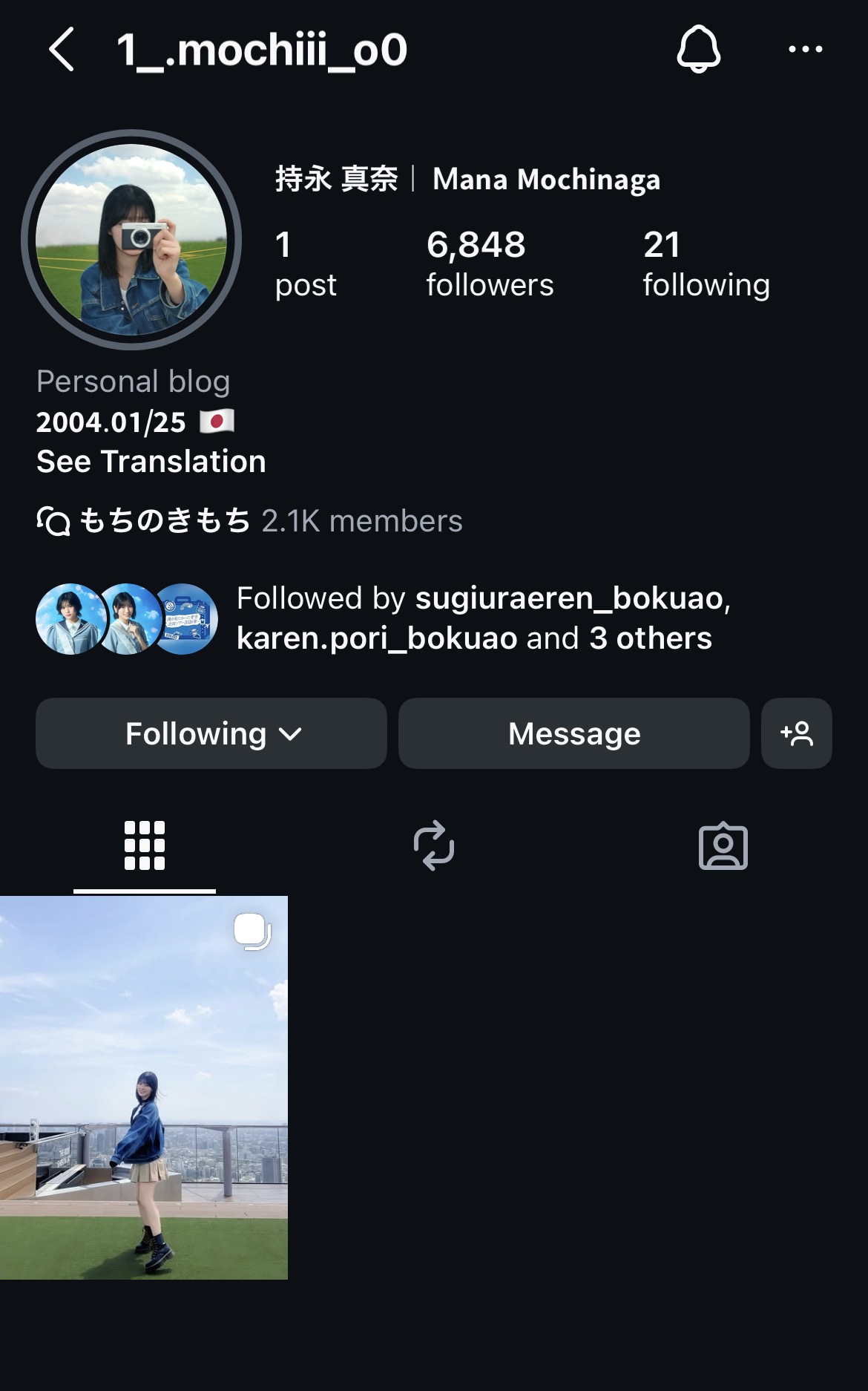This screenshot has width=868, height=1391.
Task: Open the もちのきもち broadcast channel
Action: (x=249, y=521)
